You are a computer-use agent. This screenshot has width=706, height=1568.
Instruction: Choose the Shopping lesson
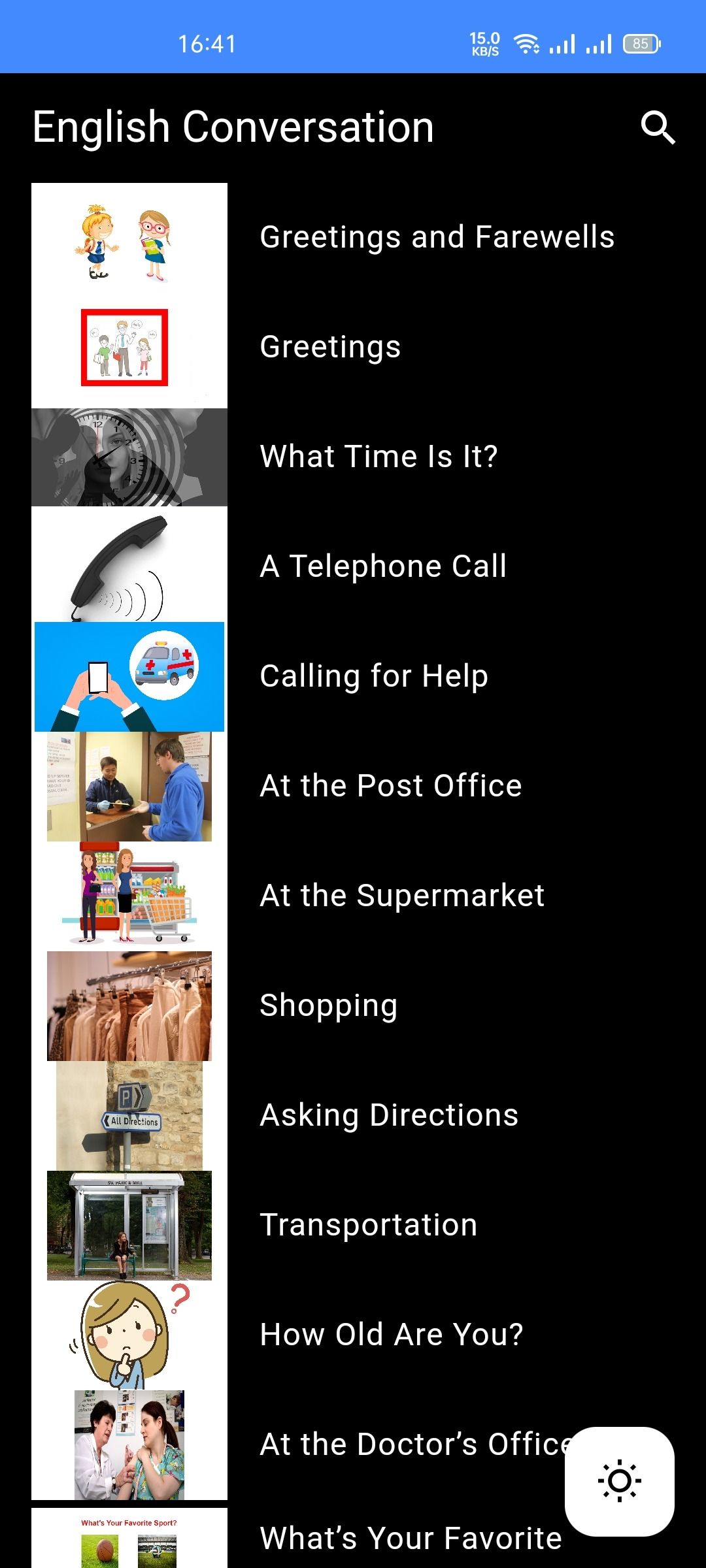click(328, 1005)
